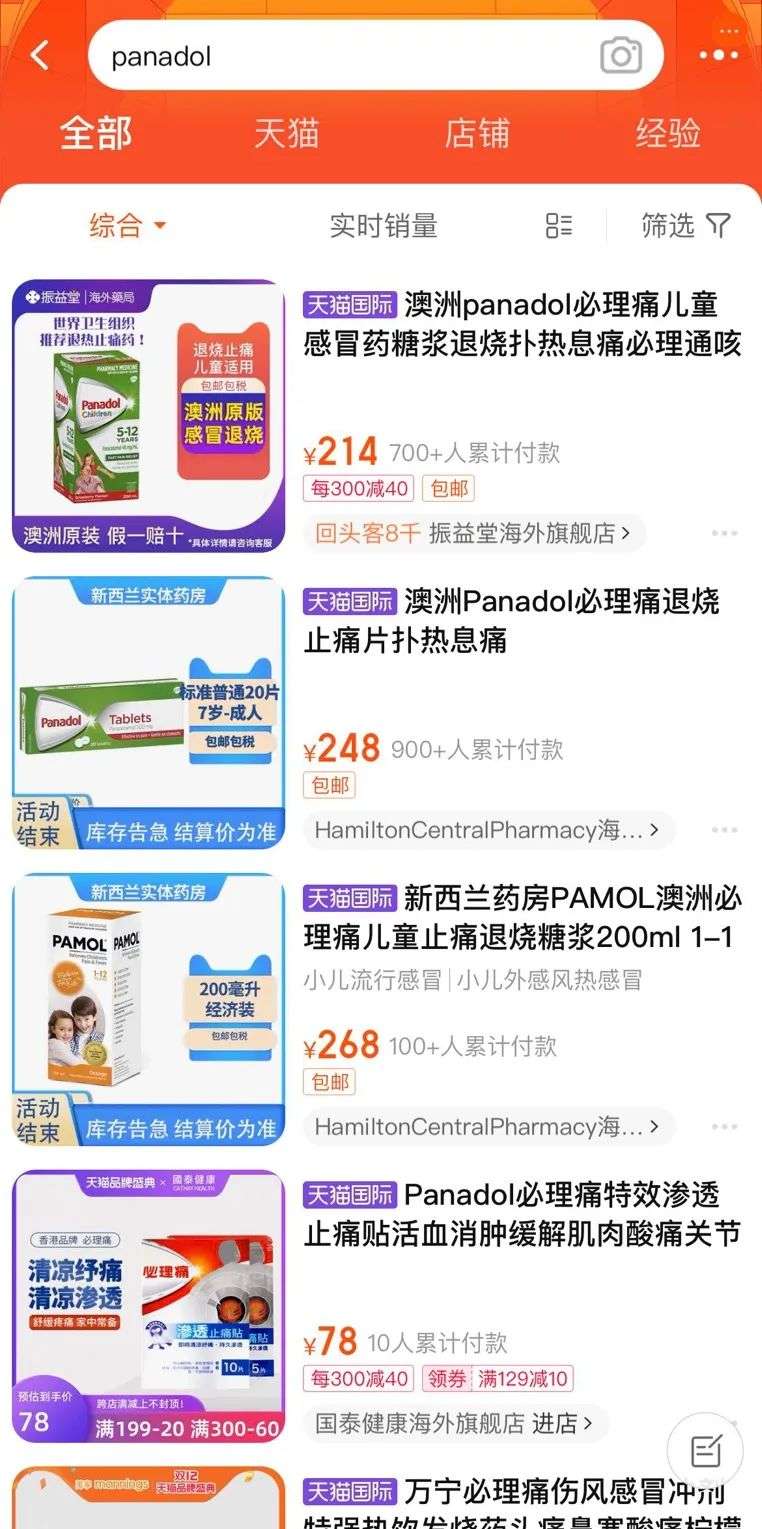
Task: Sort by 实时销量
Action: [383, 226]
